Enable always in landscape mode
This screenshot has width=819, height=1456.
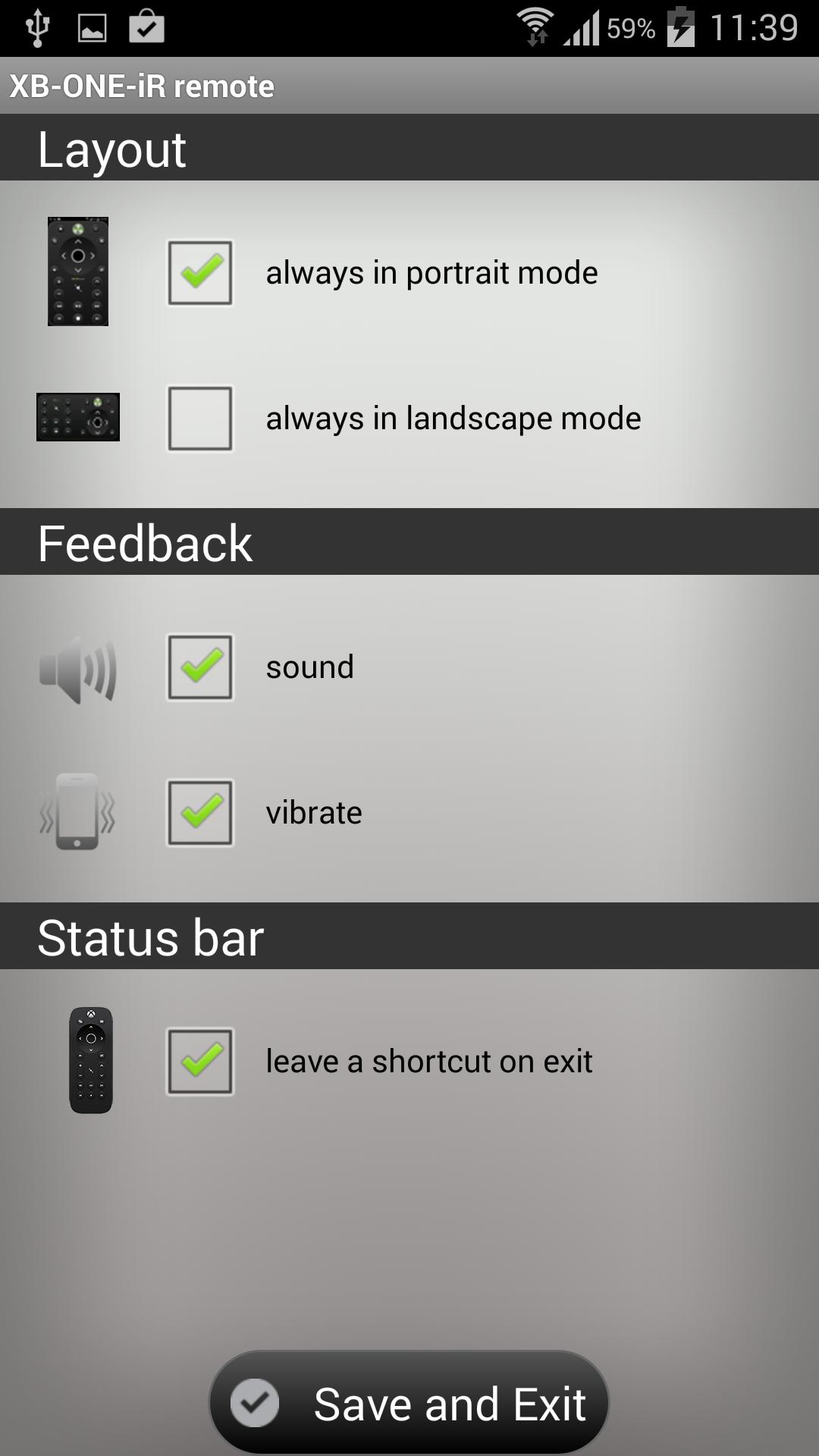pos(200,418)
